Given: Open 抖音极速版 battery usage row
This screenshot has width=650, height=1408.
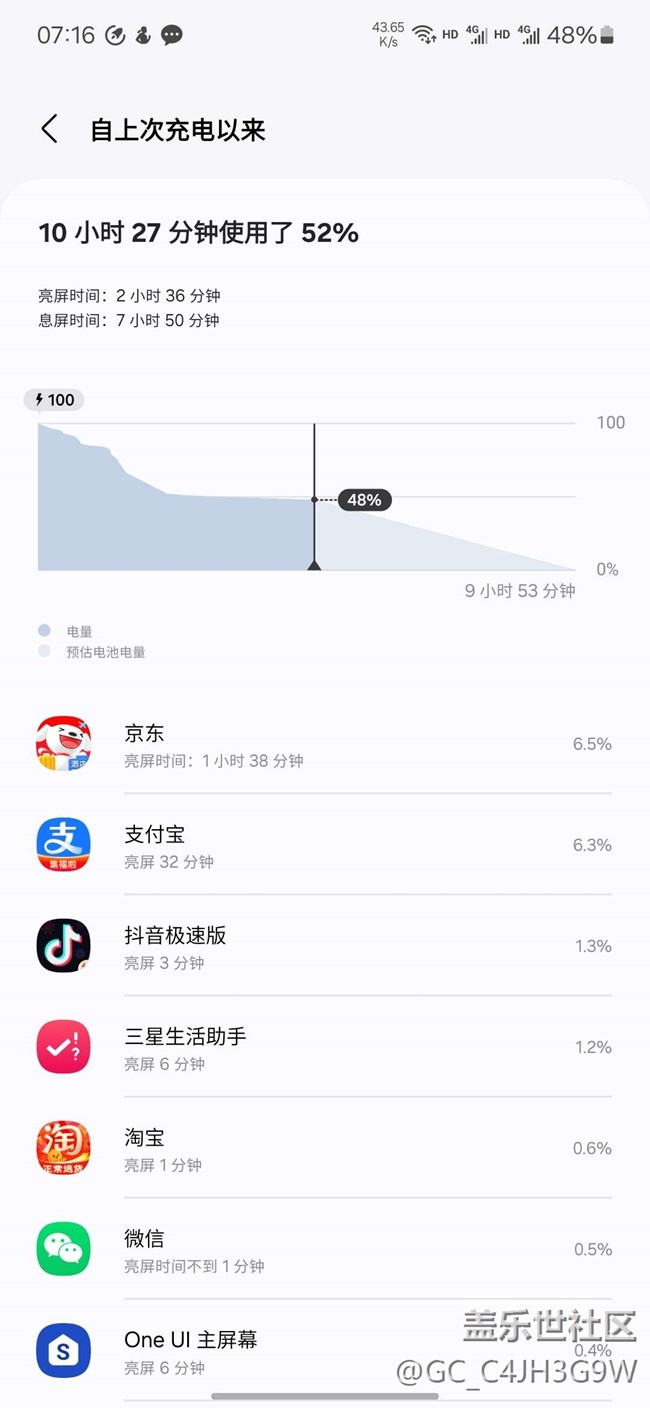Looking at the screenshot, I should pyautogui.click(x=324, y=947).
